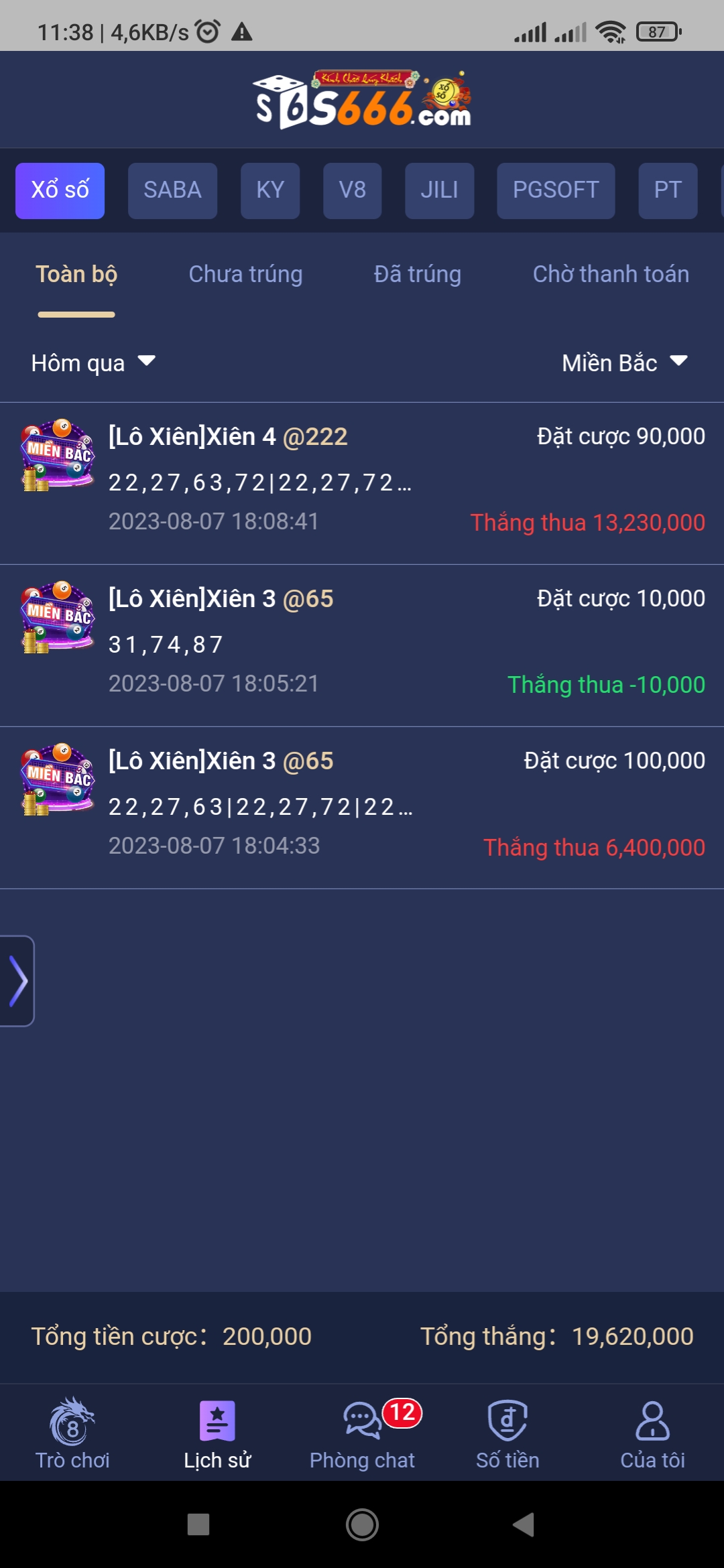The image size is (724, 1568).
Task: Show the Chưa trúng bets tab
Action: coord(245,274)
